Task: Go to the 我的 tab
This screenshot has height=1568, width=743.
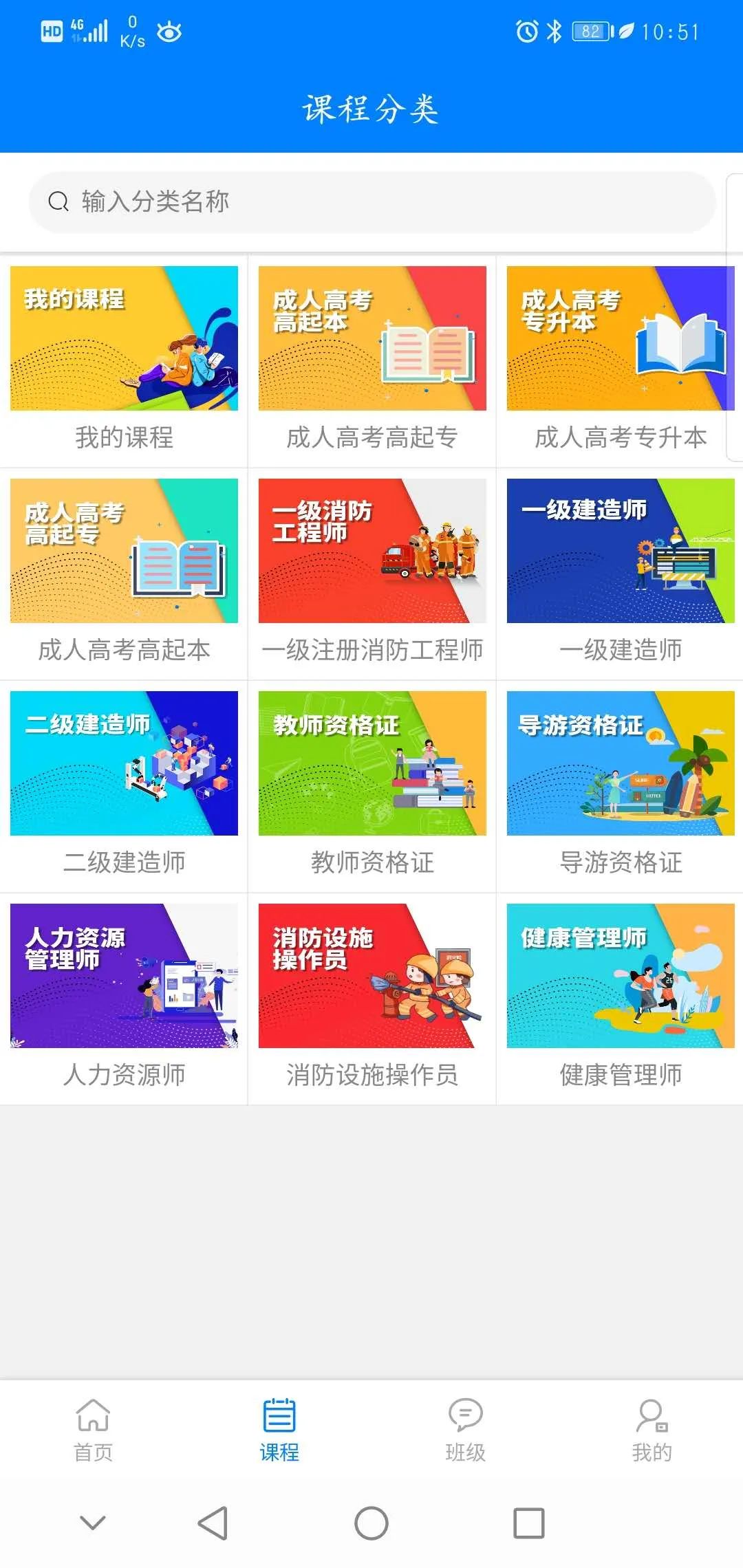Action: [x=652, y=1430]
